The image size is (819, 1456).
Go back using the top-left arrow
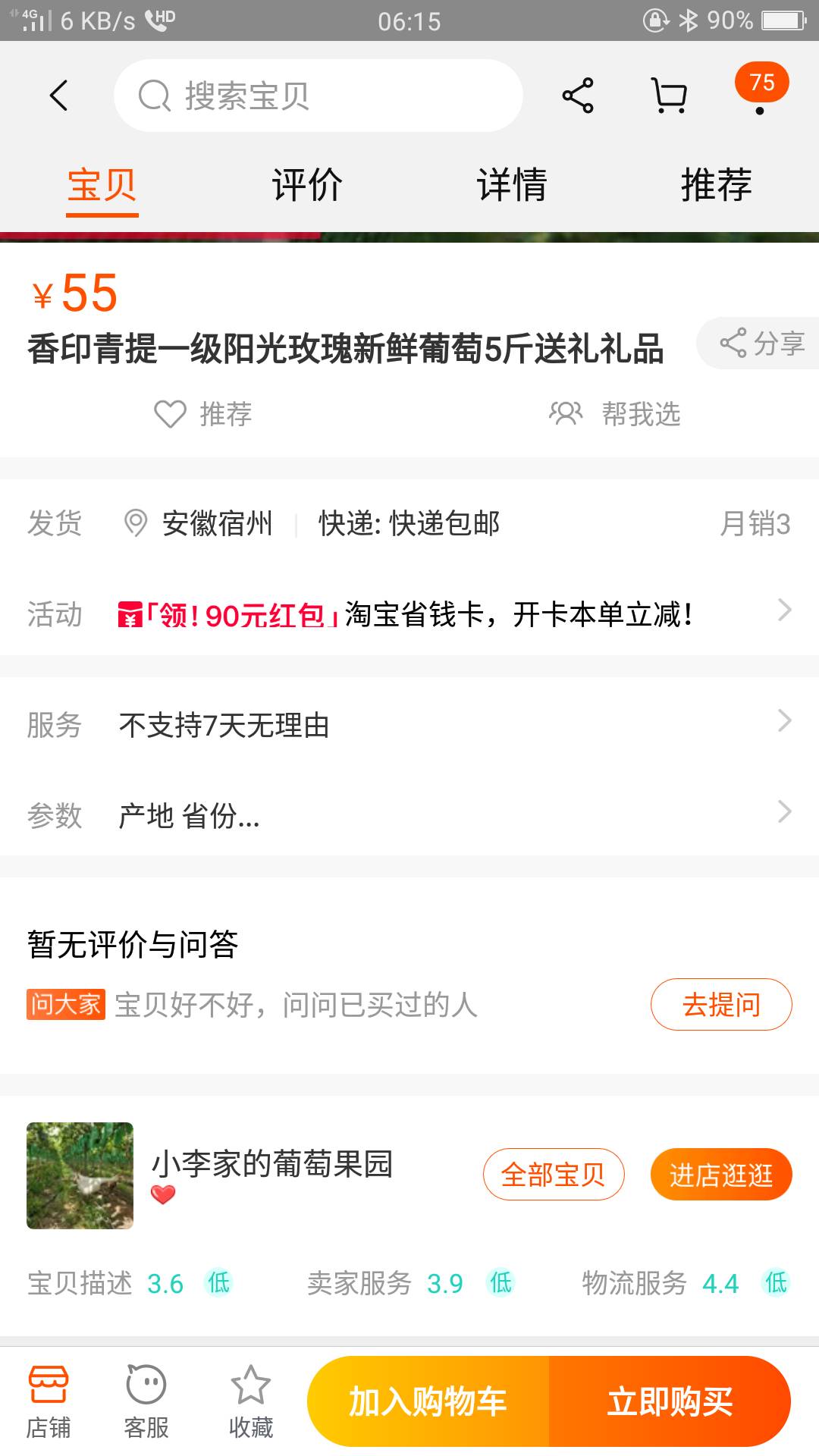[x=59, y=96]
